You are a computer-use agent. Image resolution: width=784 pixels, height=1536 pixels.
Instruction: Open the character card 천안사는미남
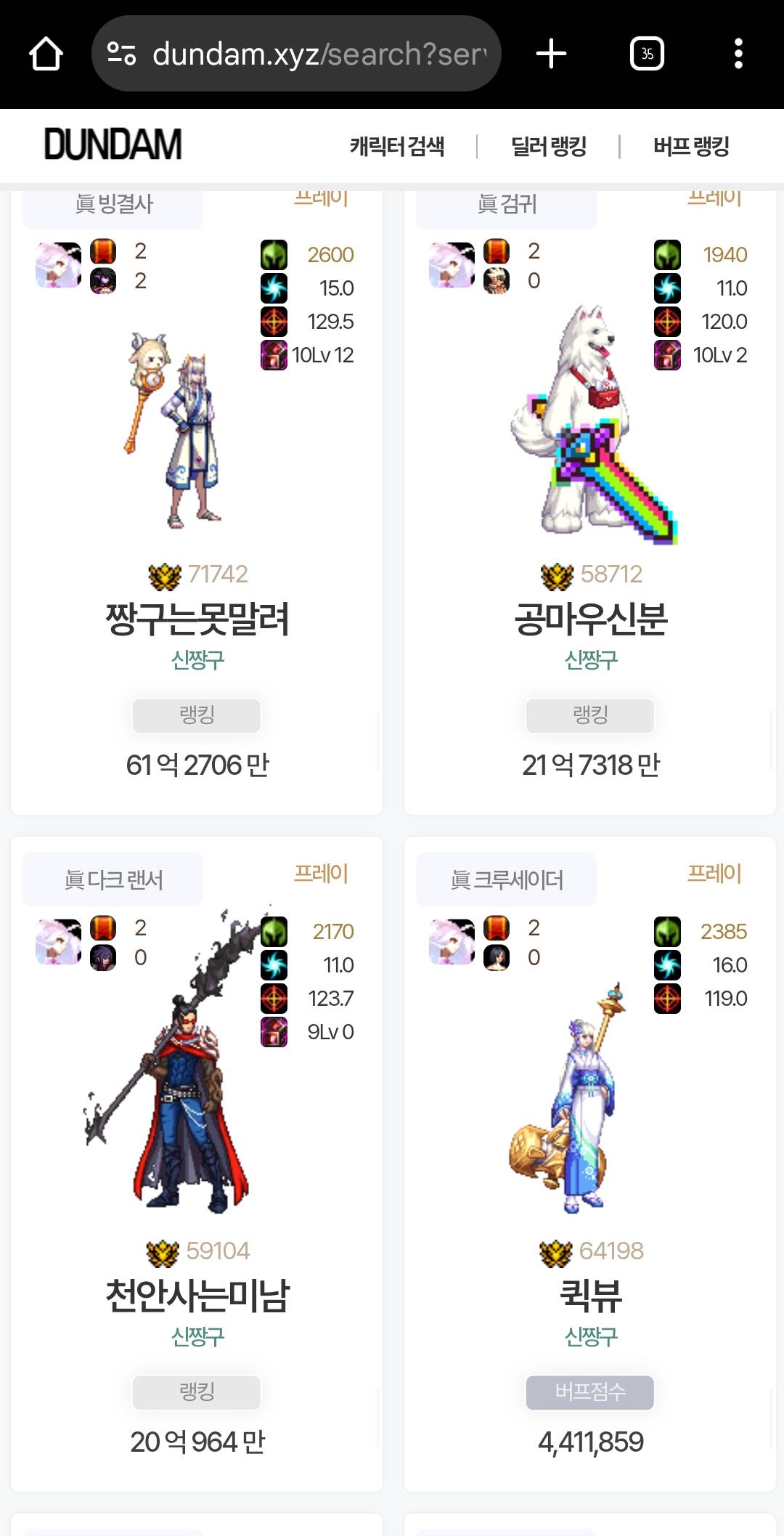click(197, 1296)
